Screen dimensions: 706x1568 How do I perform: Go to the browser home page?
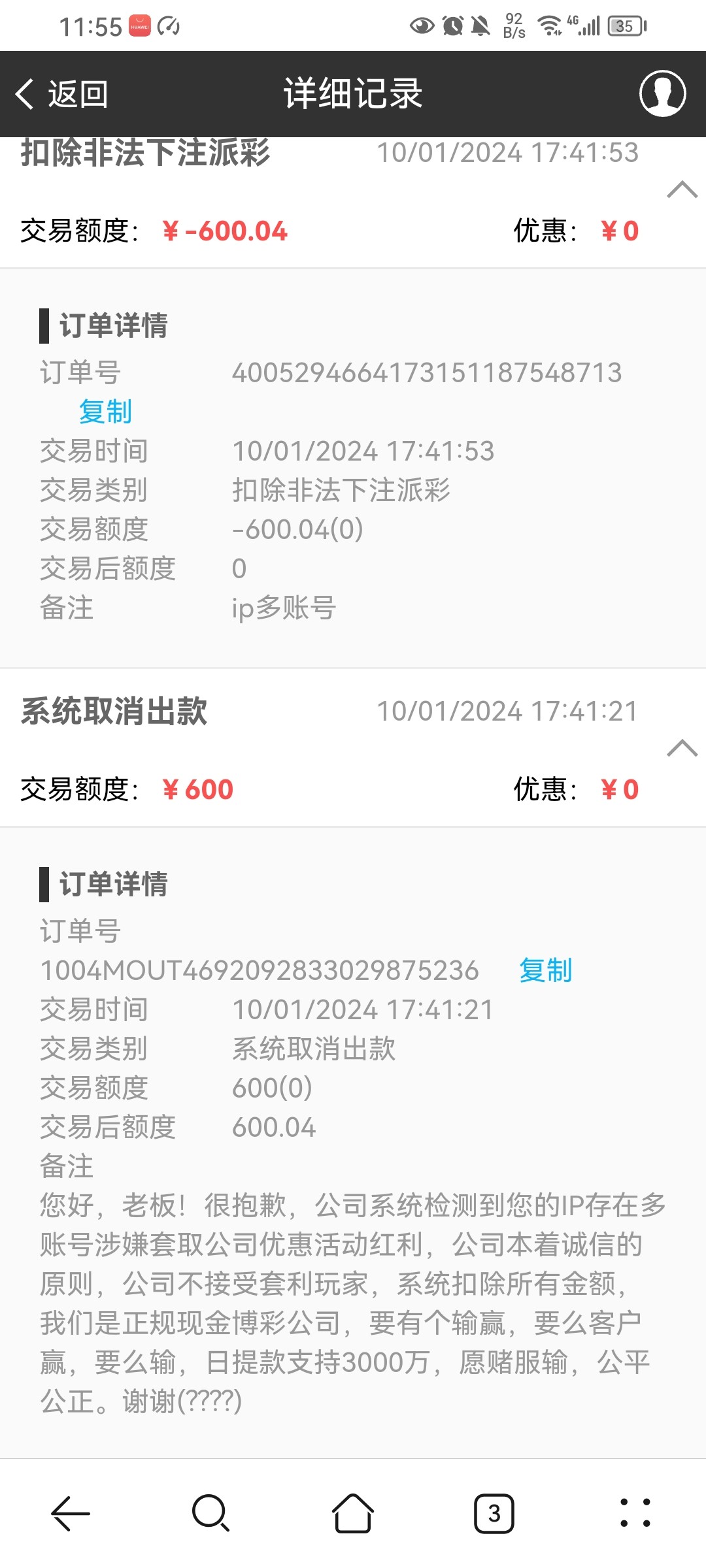click(x=353, y=1513)
